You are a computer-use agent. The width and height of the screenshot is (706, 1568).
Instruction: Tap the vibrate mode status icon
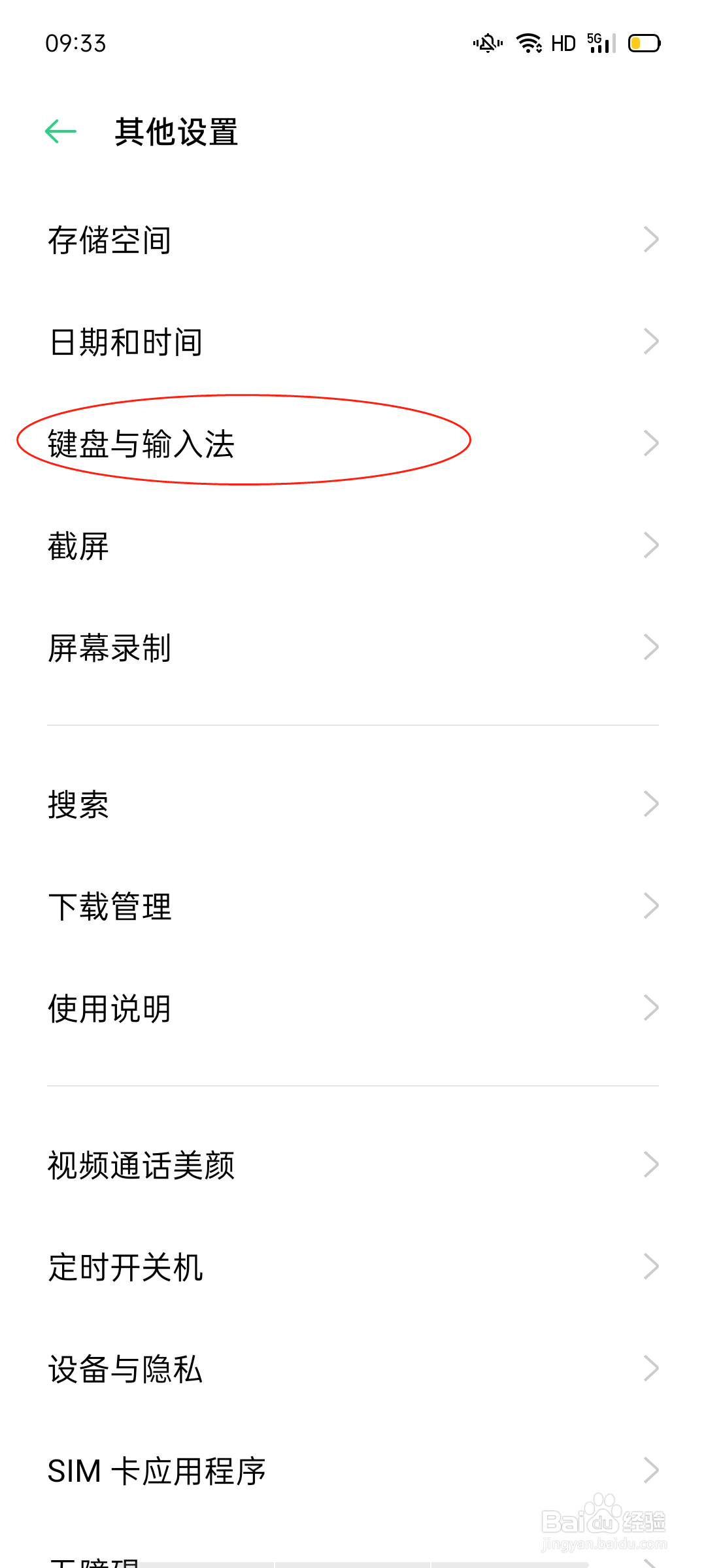[488, 42]
